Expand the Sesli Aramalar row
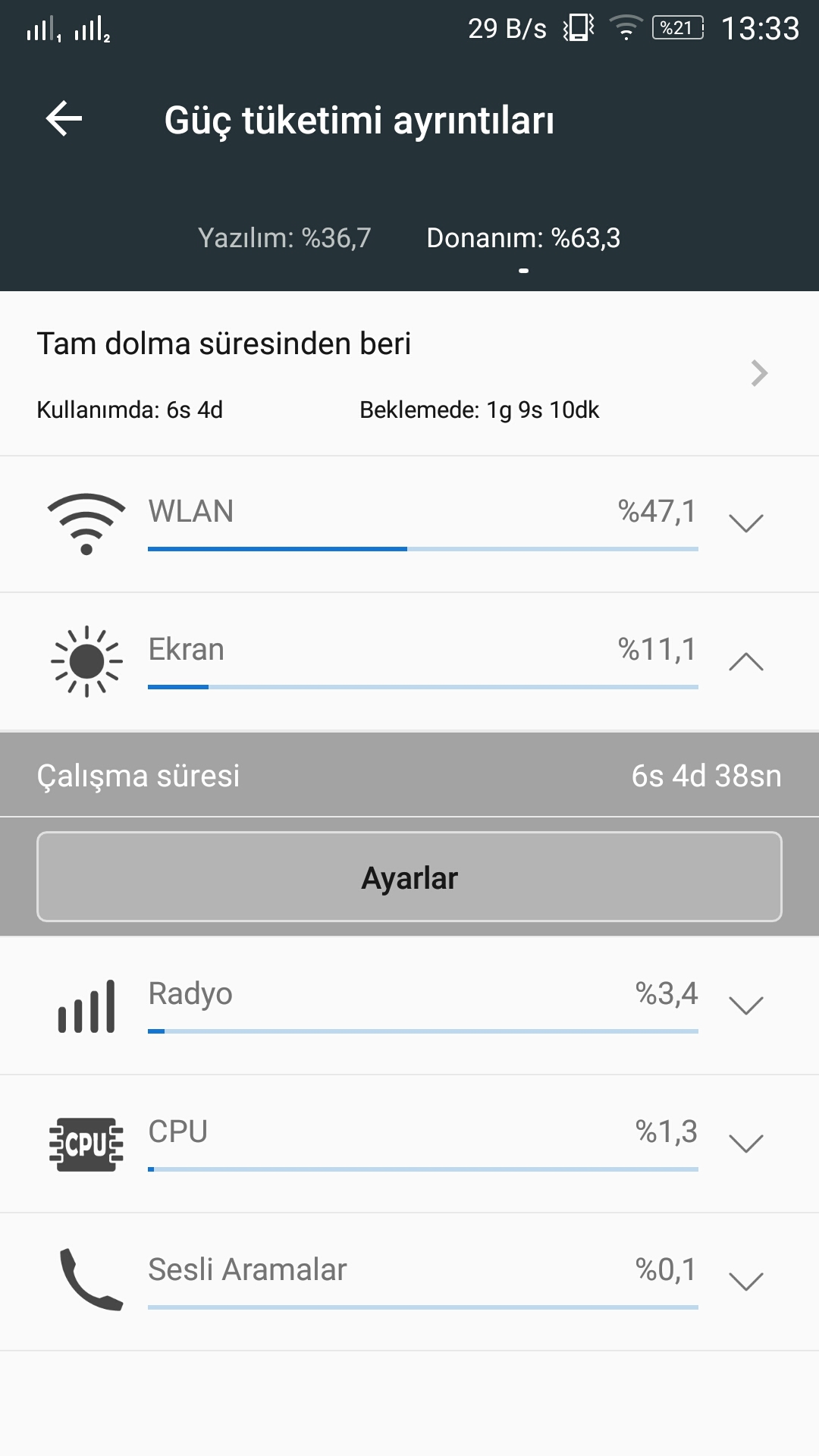The width and height of the screenshot is (819, 1456). pos(409,1282)
